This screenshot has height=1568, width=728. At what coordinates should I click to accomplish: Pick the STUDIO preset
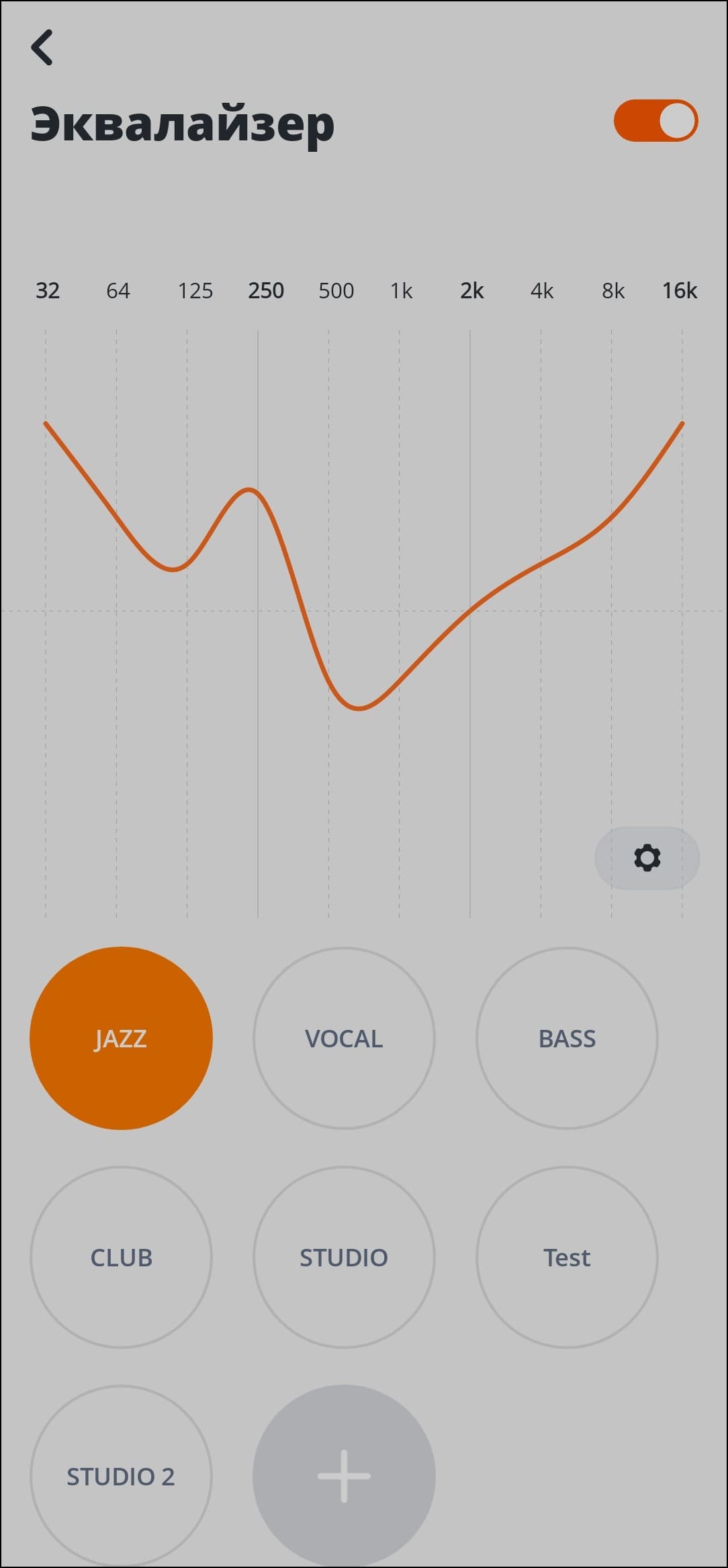click(344, 1257)
